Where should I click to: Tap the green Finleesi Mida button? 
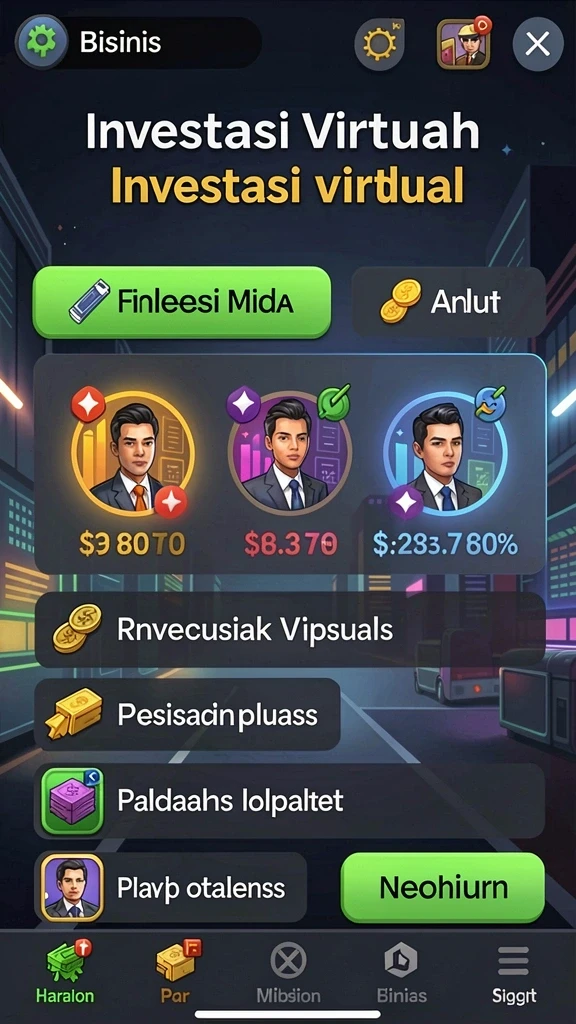tap(182, 302)
